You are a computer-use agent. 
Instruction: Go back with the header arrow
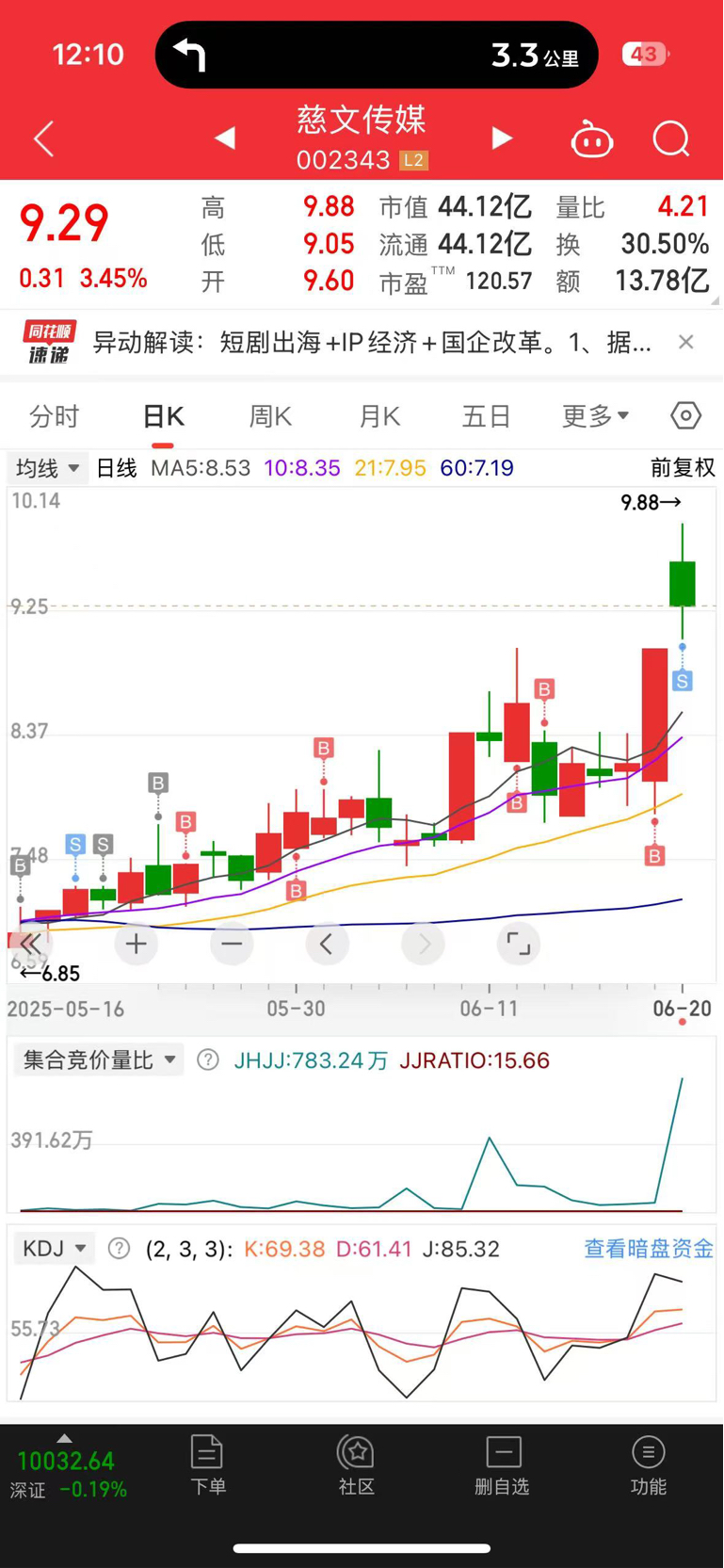pos(44,139)
